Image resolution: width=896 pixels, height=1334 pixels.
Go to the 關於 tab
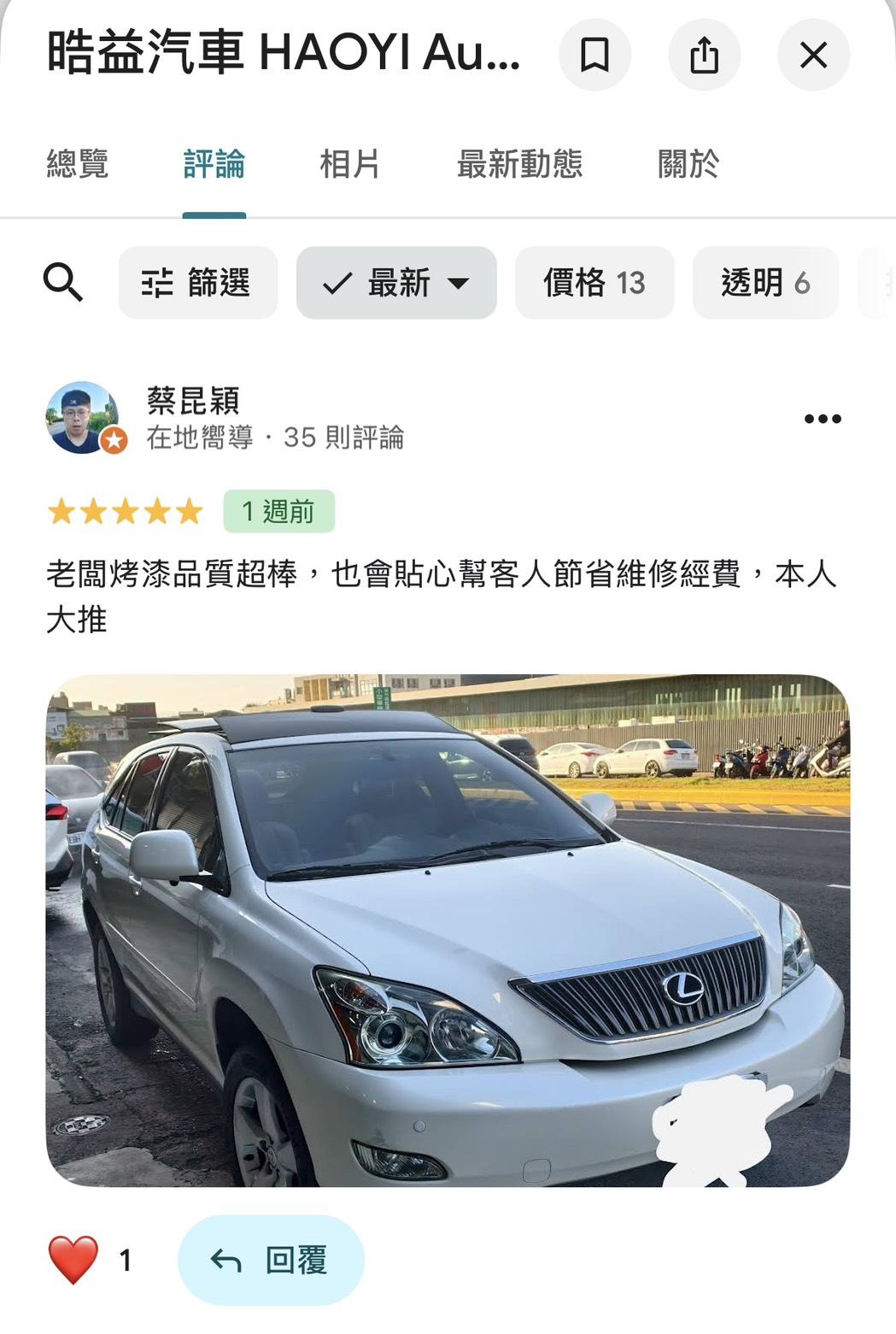coord(688,164)
